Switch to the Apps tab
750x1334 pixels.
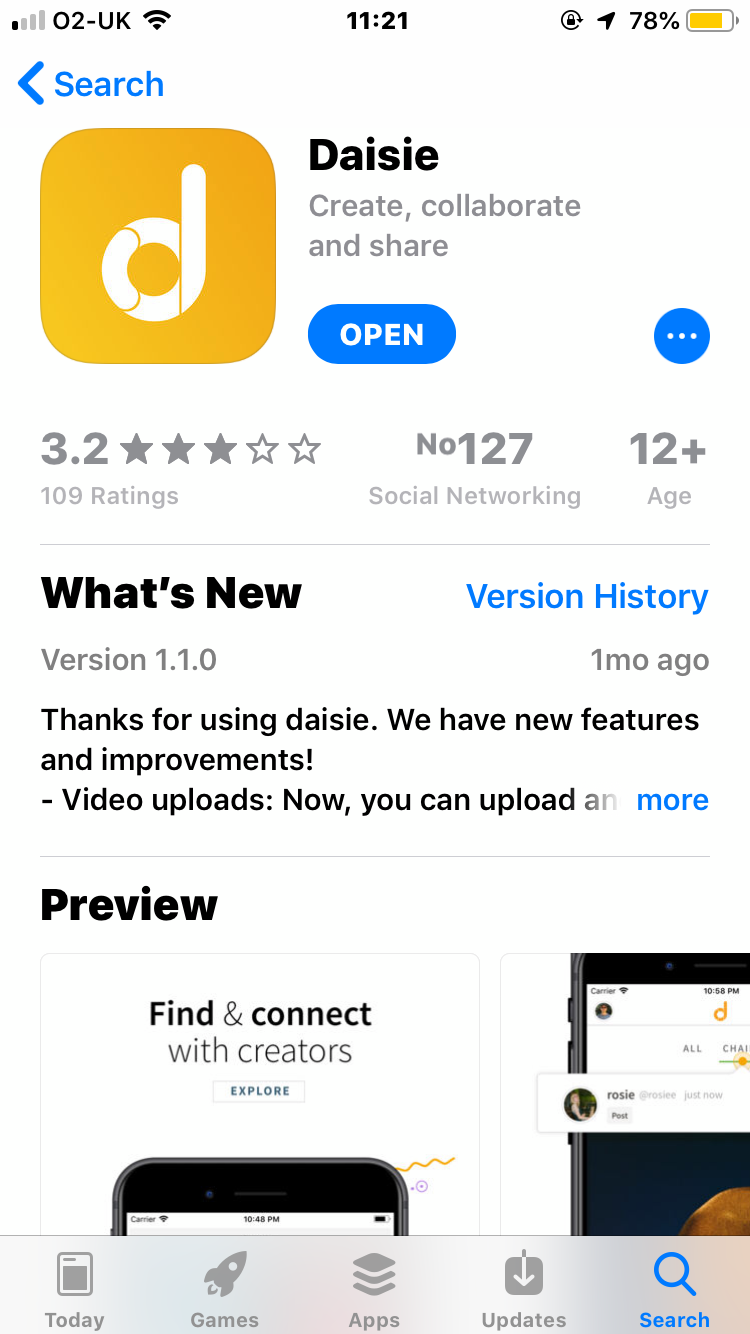pos(374,1290)
